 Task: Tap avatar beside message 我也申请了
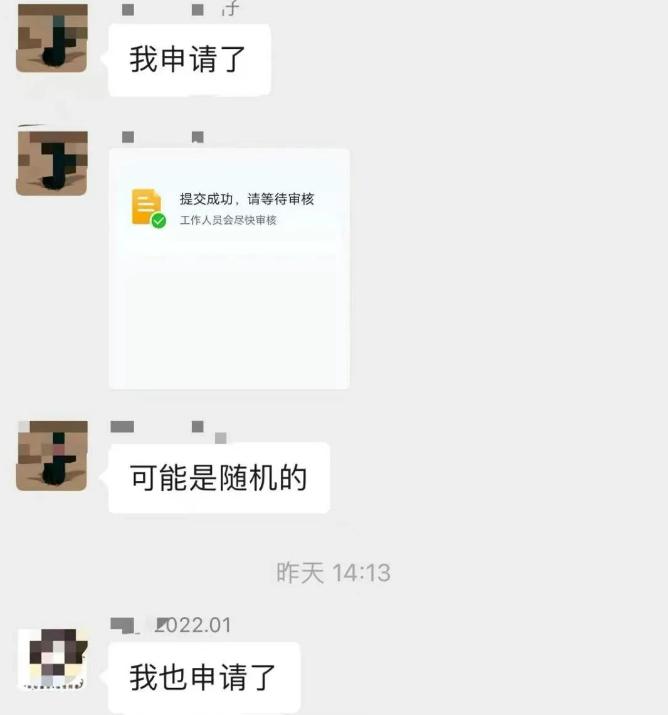click(52, 662)
